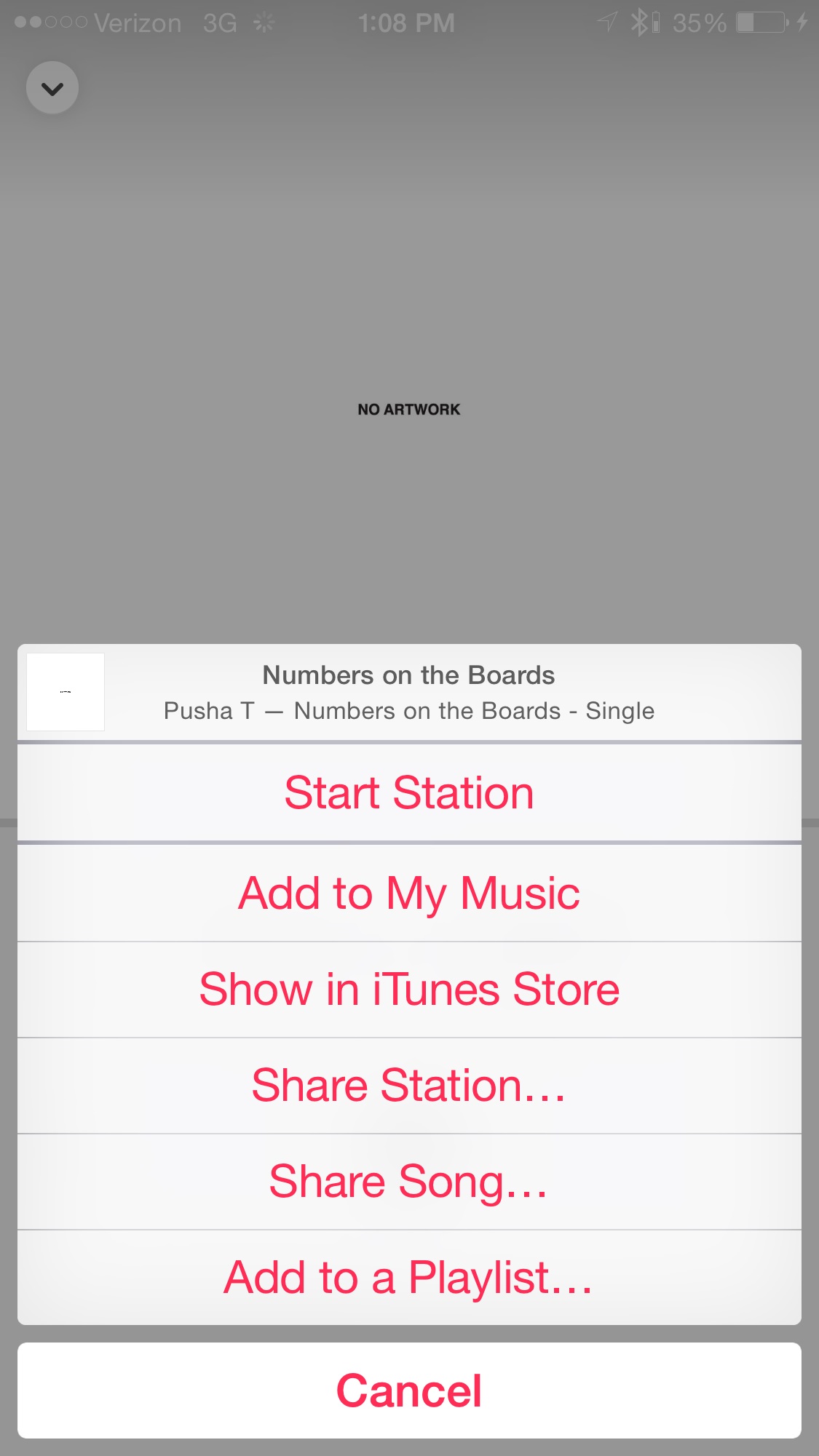This screenshot has width=819, height=1456.
Task: Choose Share Song option
Action: pyautogui.click(x=409, y=1182)
